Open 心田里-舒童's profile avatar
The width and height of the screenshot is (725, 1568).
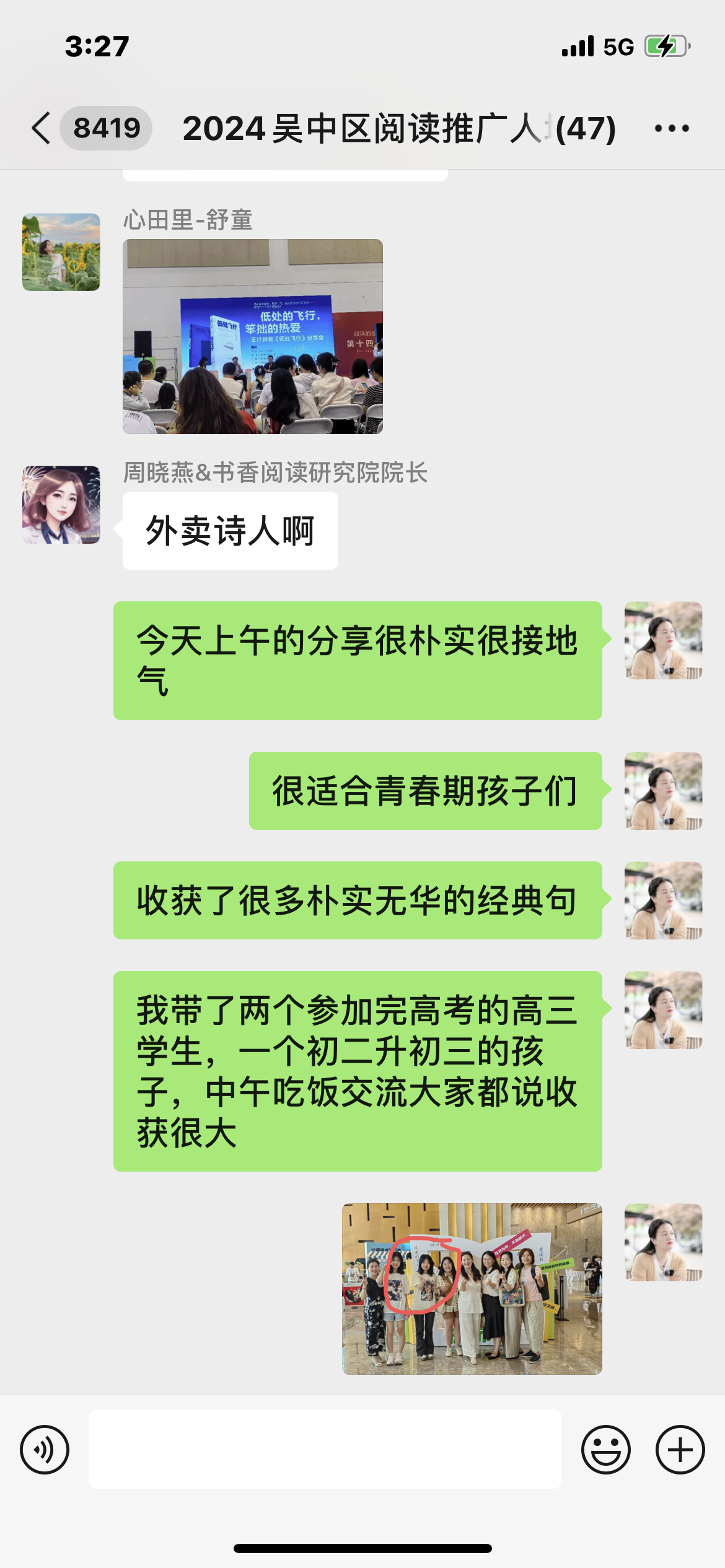[61, 252]
